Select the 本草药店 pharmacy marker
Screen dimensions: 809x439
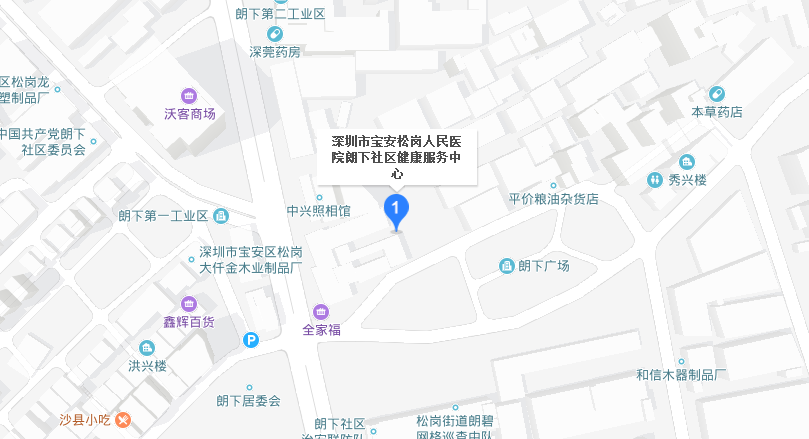[x=717, y=94]
